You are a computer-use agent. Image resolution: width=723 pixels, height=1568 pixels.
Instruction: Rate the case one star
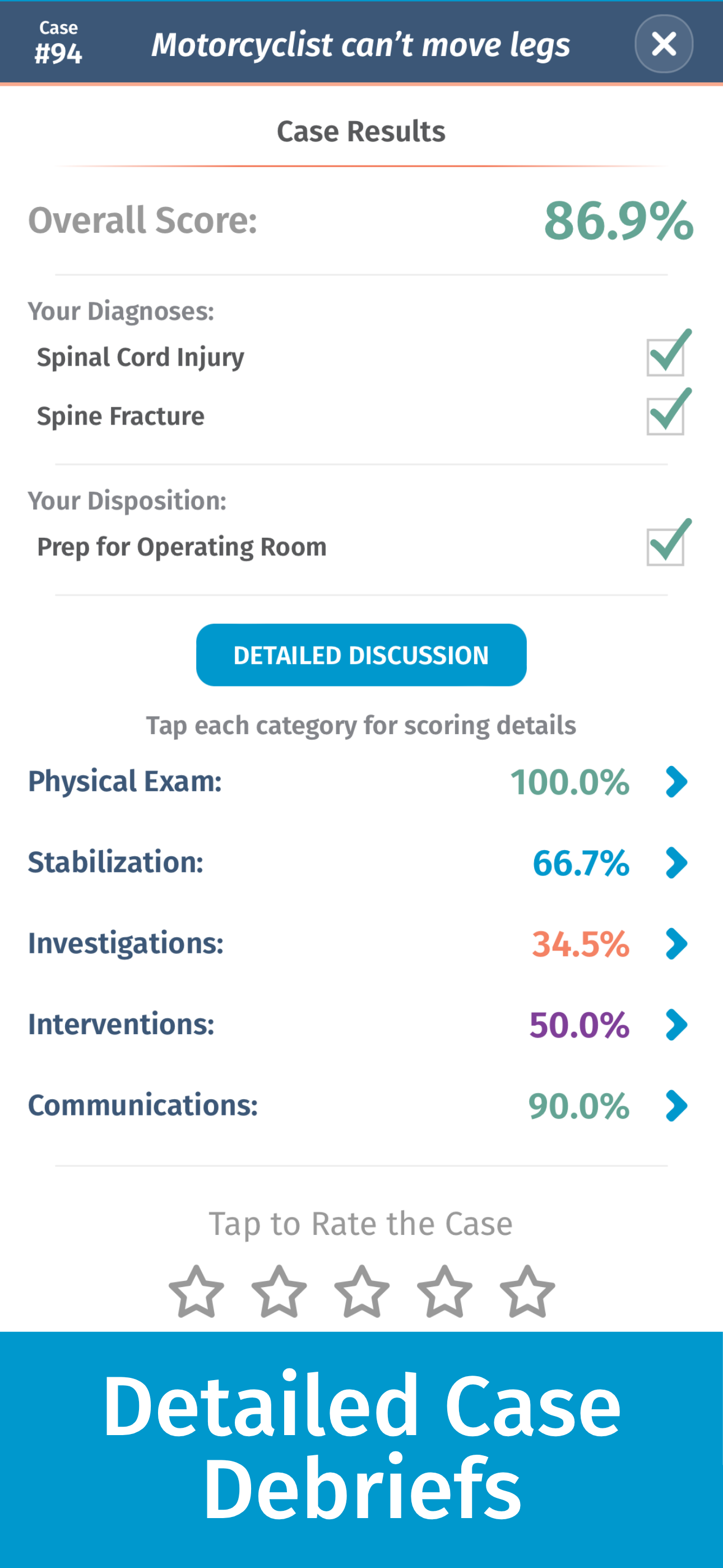(x=196, y=1292)
